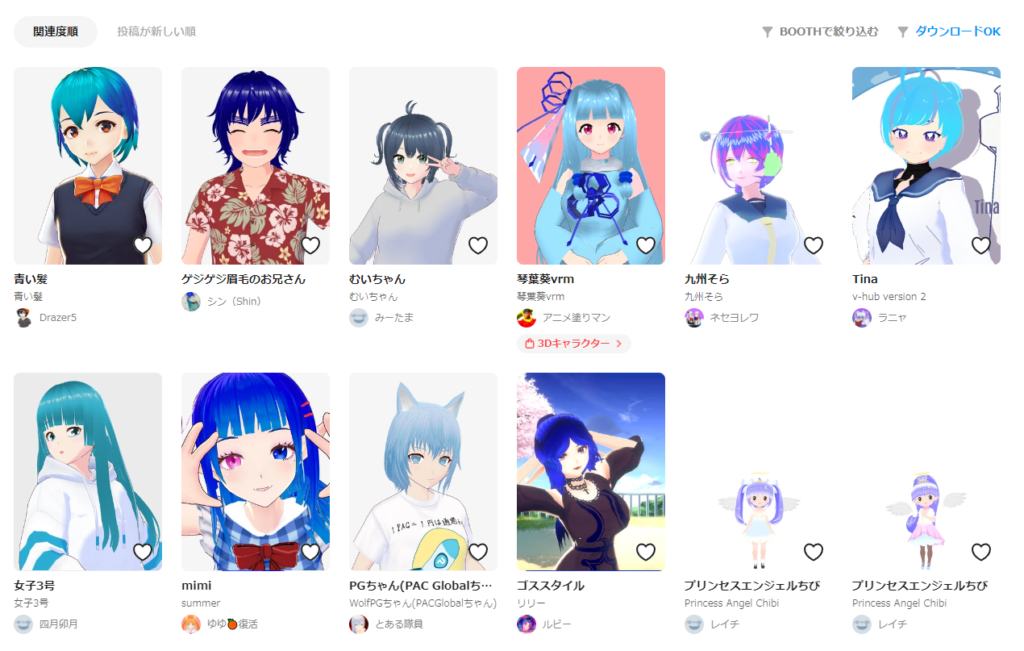Switch to 投稿が新しい順 sorting tab
The width and height of the screenshot is (1024, 651).
pos(156,32)
